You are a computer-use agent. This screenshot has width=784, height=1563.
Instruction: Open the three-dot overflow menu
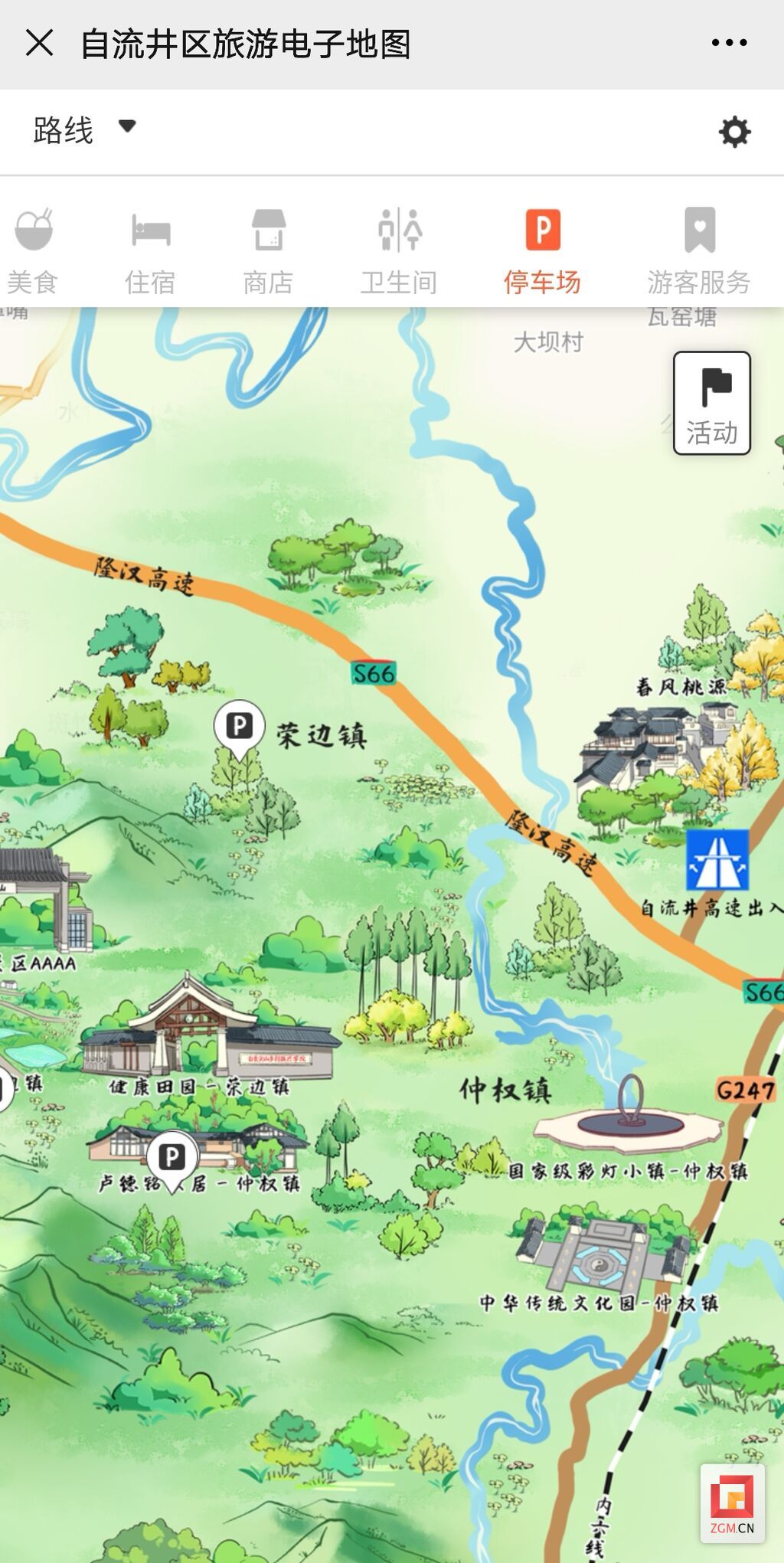[728, 43]
